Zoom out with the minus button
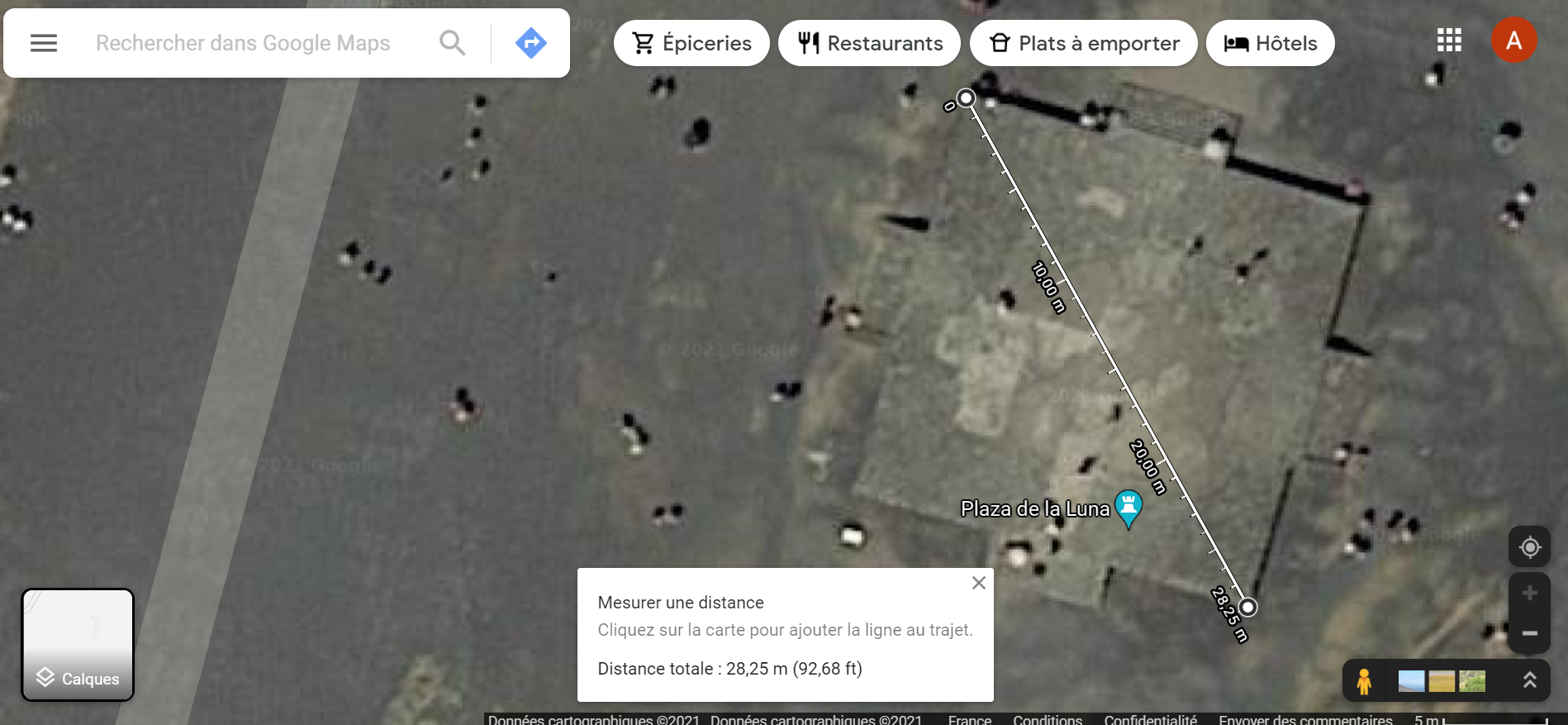This screenshot has width=1568, height=725. tap(1529, 633)
